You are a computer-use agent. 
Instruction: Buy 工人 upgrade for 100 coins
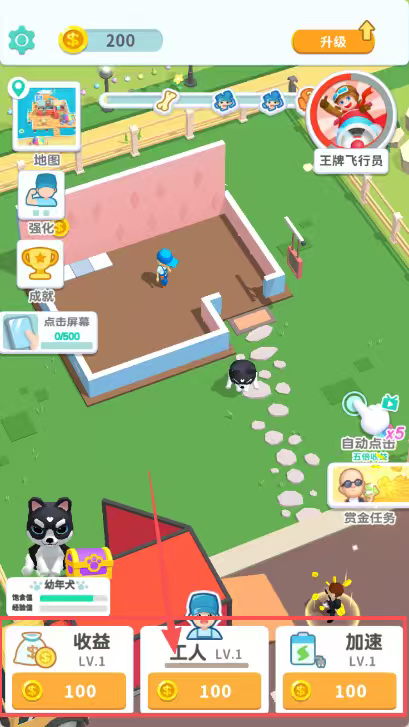[x=204, y=691]
